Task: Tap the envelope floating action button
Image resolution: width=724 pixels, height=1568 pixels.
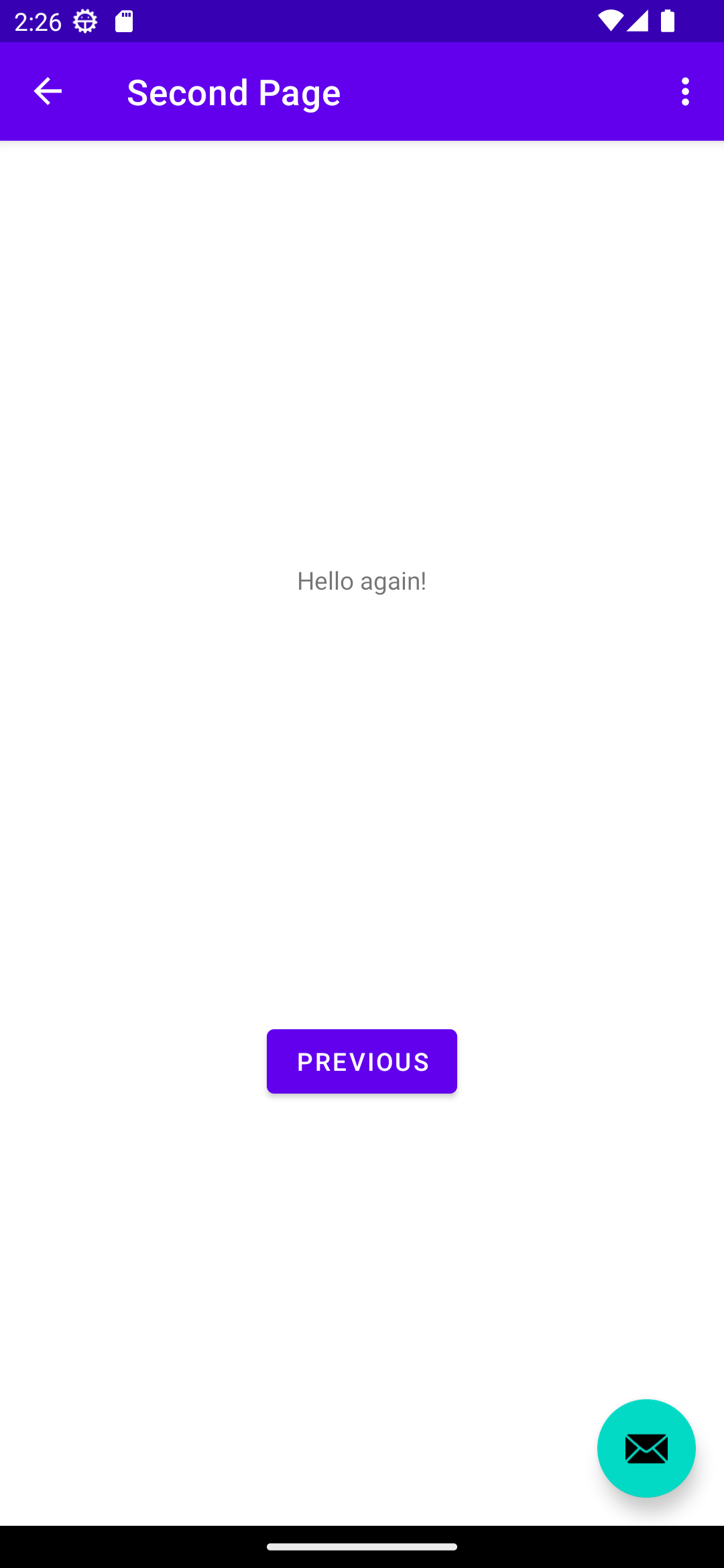Action: tap(646, 1448)
